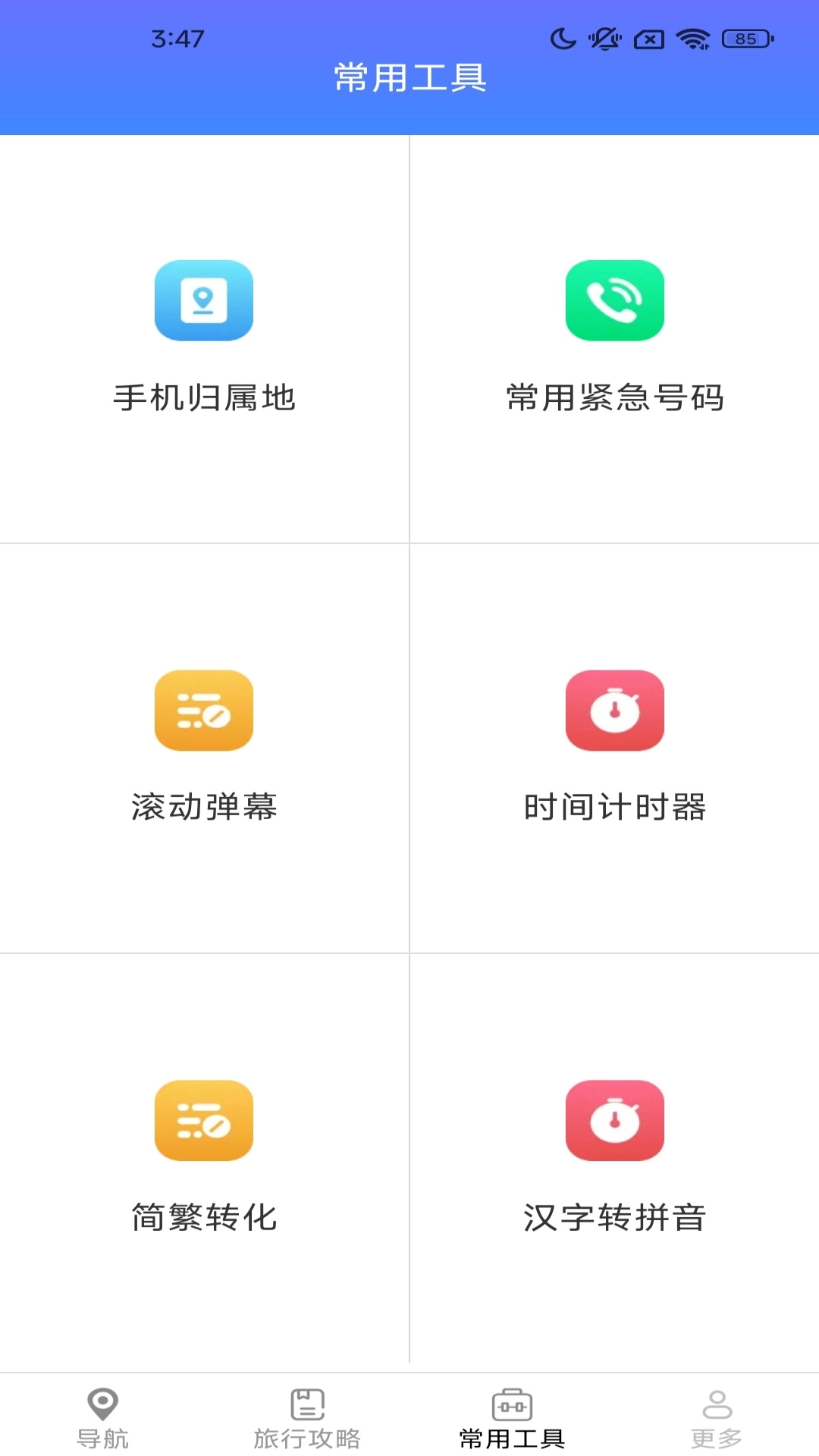Open the 时间计时器 red stopwatch icon
The width and height of the screenshot is (819, 1456).
pyautogui.click(x=614, y=711)
